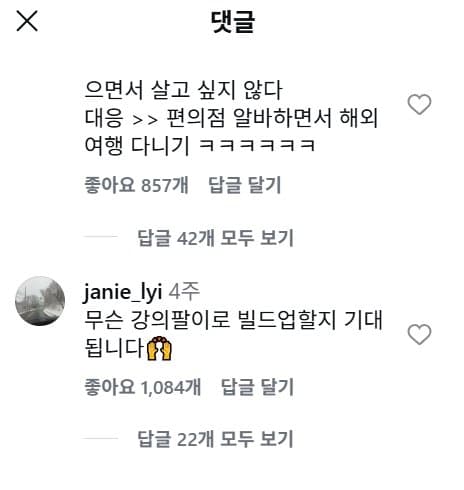Image resolution: width=464 pixels, height=490 pixels.
Task: Expand all 22 replies
Action: [x=215, y=439]
